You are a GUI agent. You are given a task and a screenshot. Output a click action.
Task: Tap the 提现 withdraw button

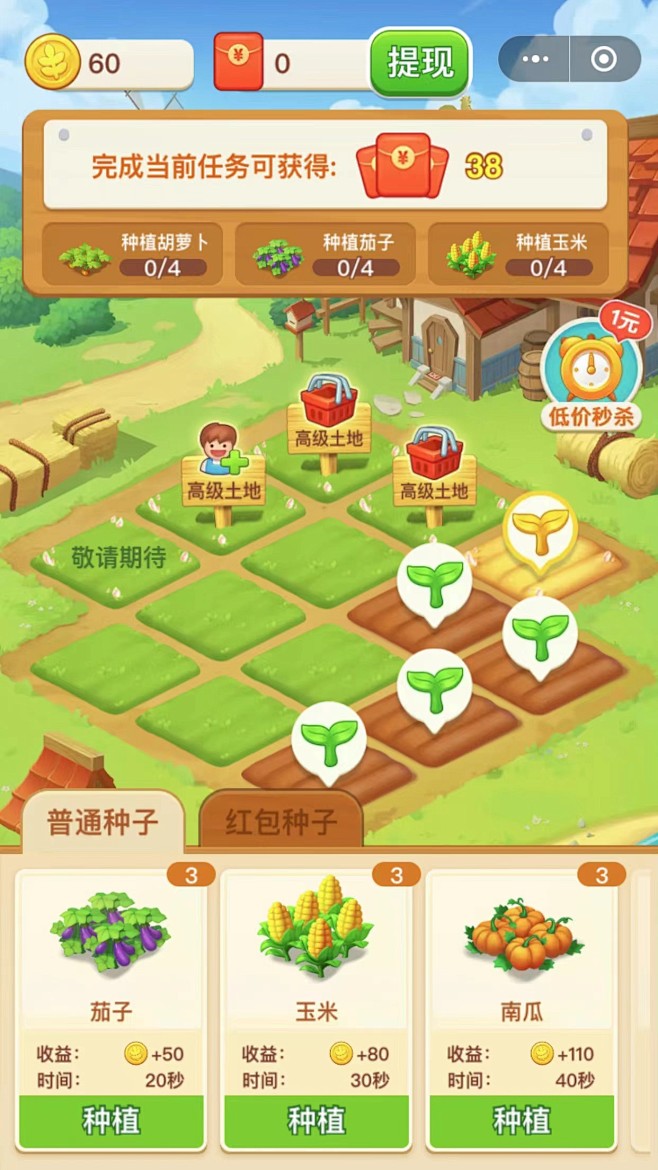coord(419,62)
